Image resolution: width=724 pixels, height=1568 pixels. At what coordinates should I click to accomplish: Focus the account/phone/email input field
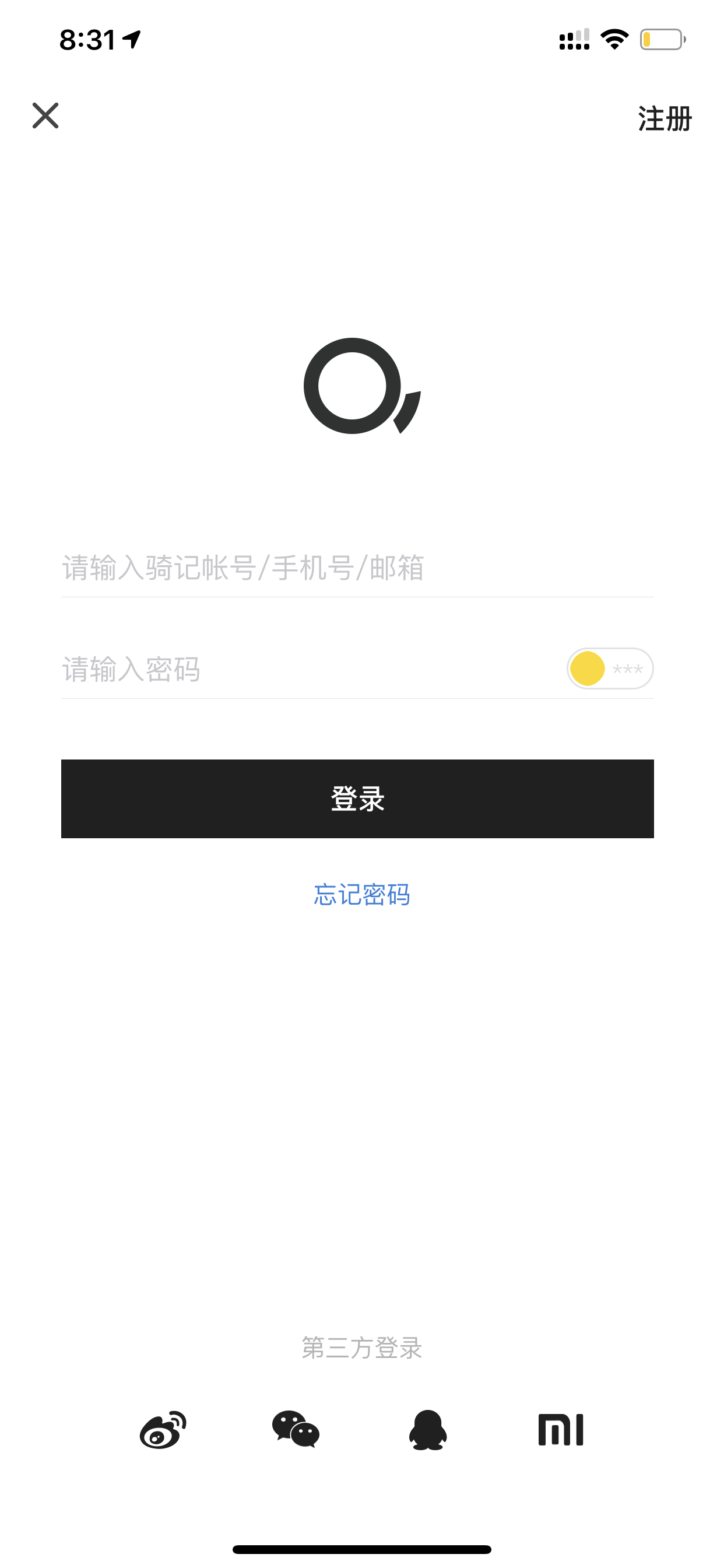357,568
